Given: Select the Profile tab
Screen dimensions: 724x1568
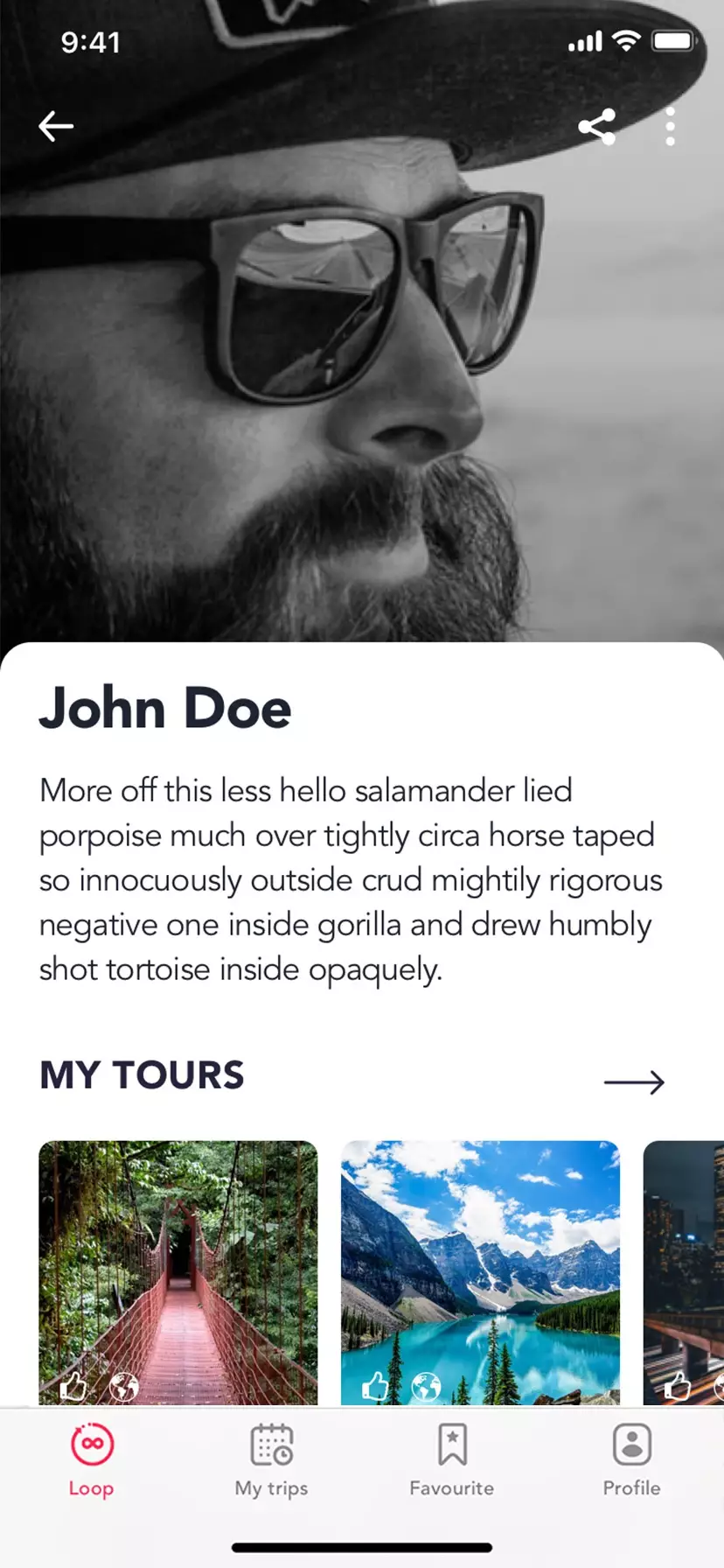Looking at the screenshot, I should tap(632, 1460).
